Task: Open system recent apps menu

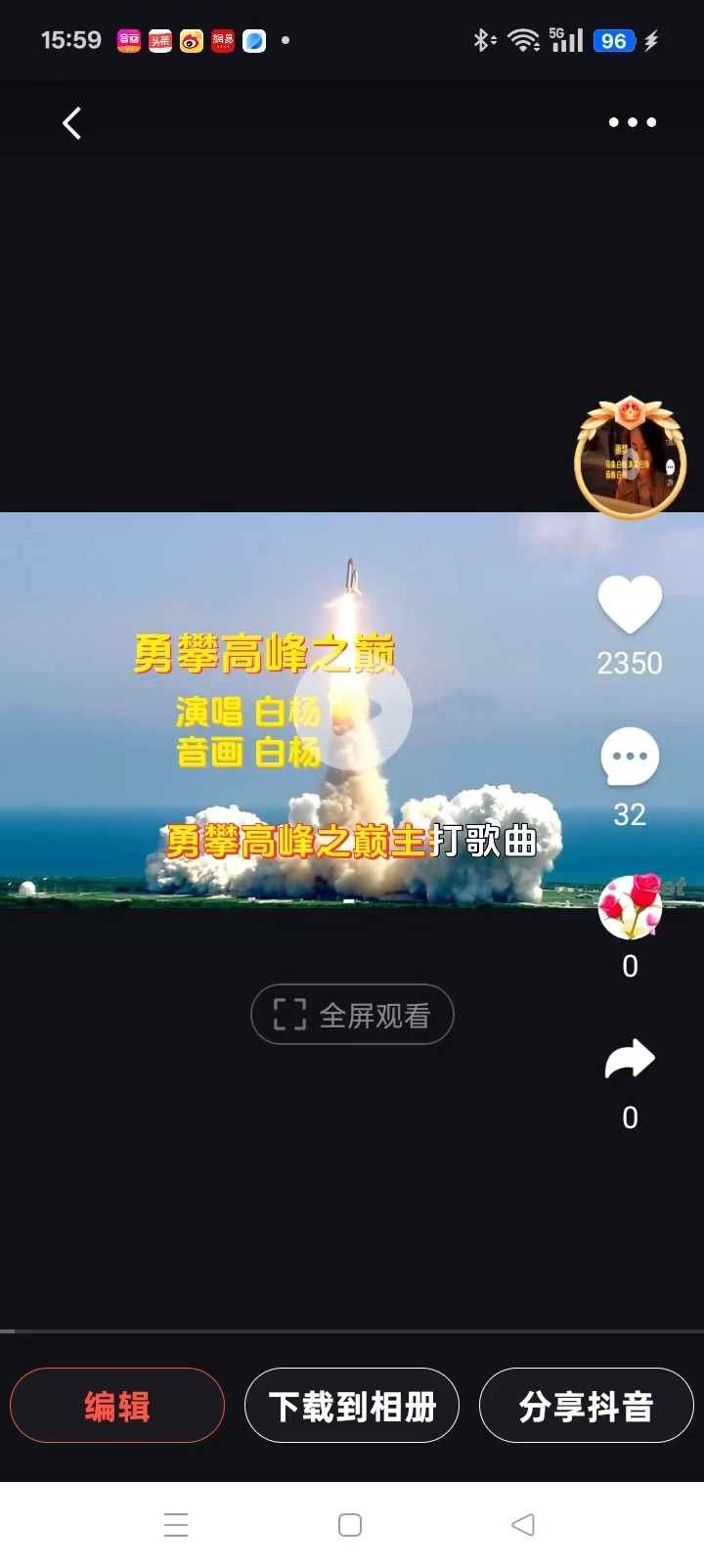Action: point(176,1525)
